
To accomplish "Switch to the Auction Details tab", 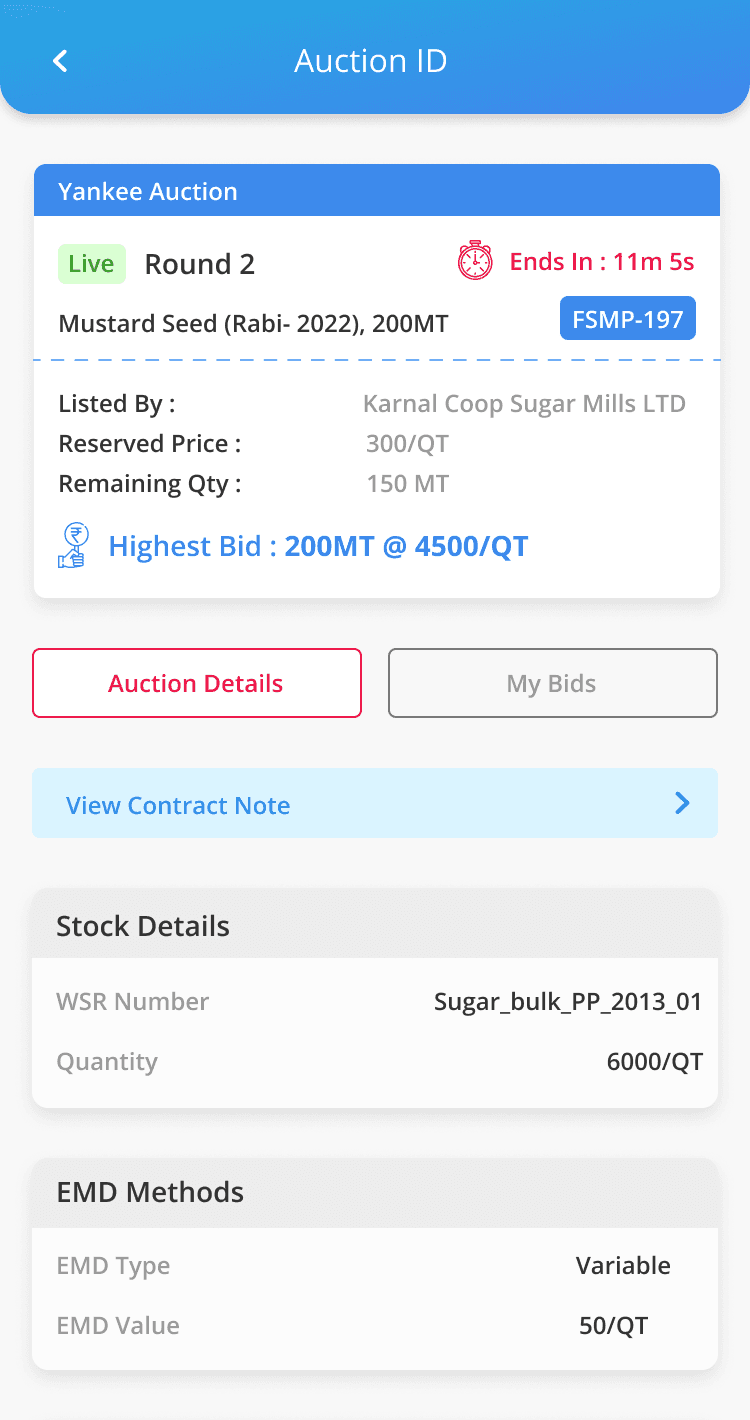I will click(196, 683).
